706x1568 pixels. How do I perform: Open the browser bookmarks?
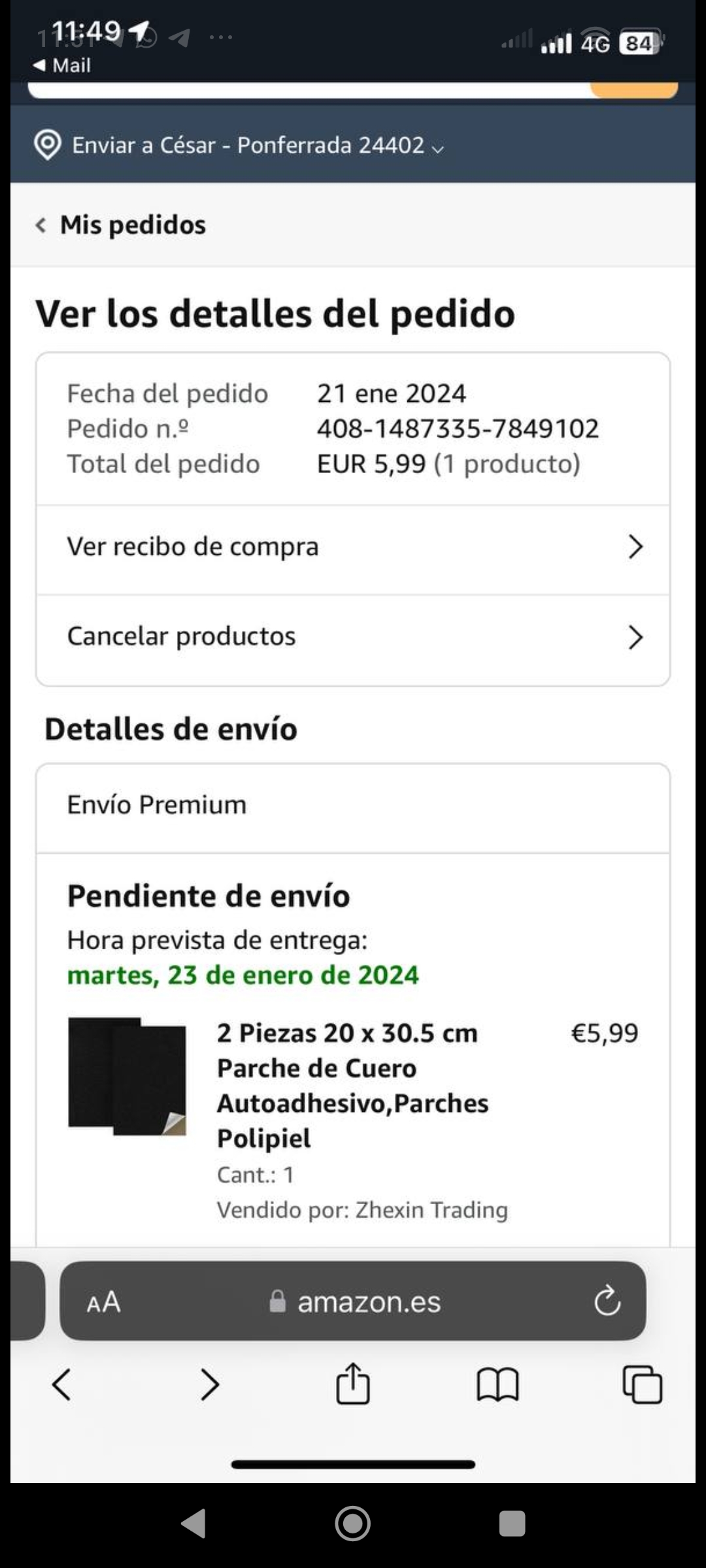[x=497, y=1384]
